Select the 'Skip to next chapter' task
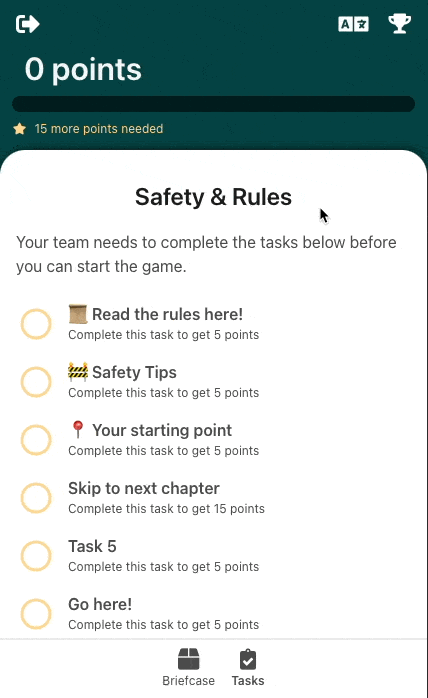428x698 pixels. [214, 498]
